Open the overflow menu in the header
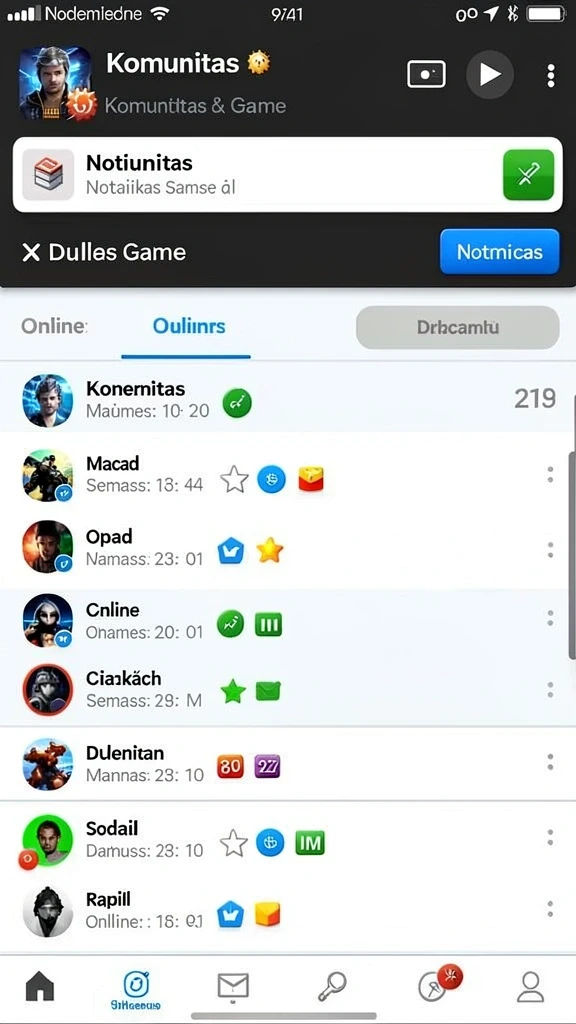 pos(551,76)
